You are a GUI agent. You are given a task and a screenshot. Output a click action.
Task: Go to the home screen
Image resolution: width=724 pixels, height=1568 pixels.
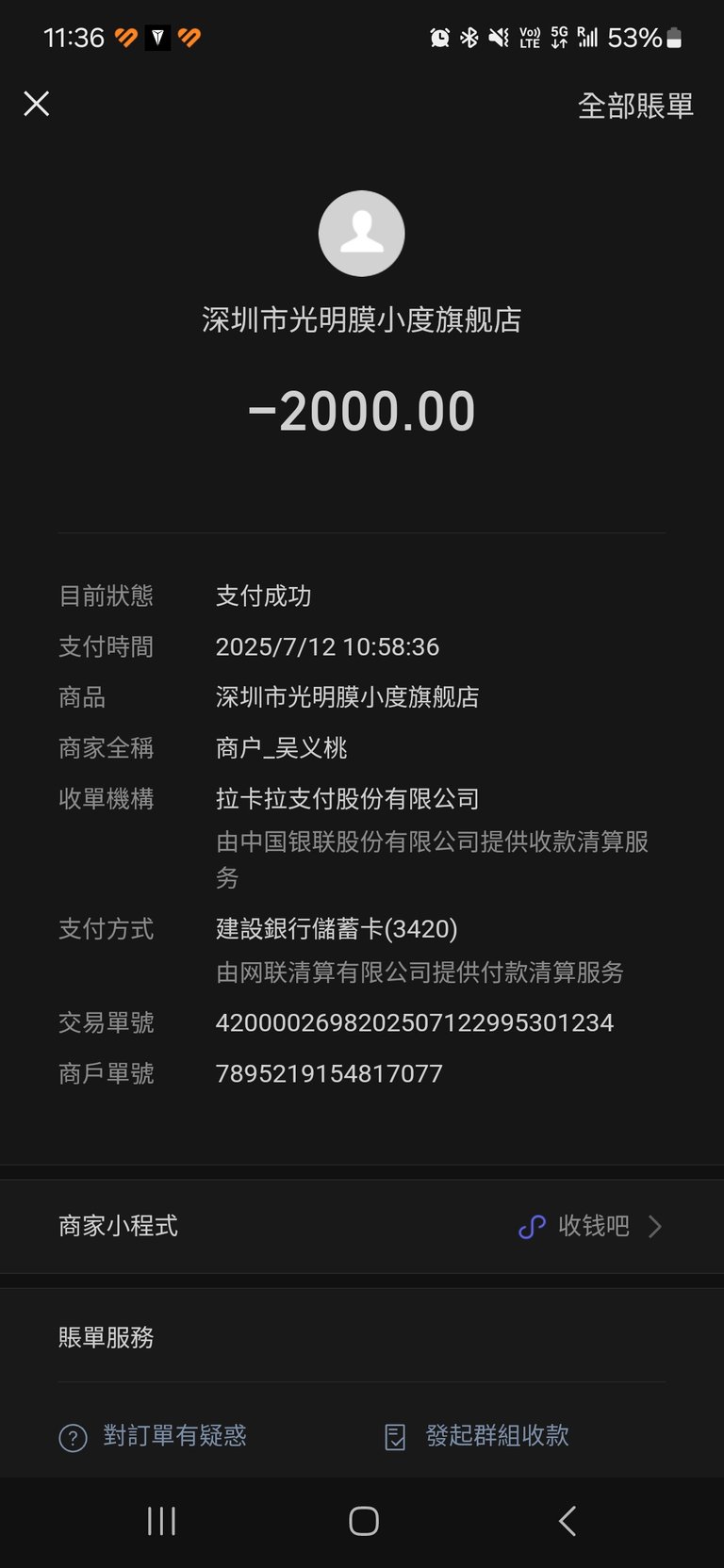point(364,1521)
